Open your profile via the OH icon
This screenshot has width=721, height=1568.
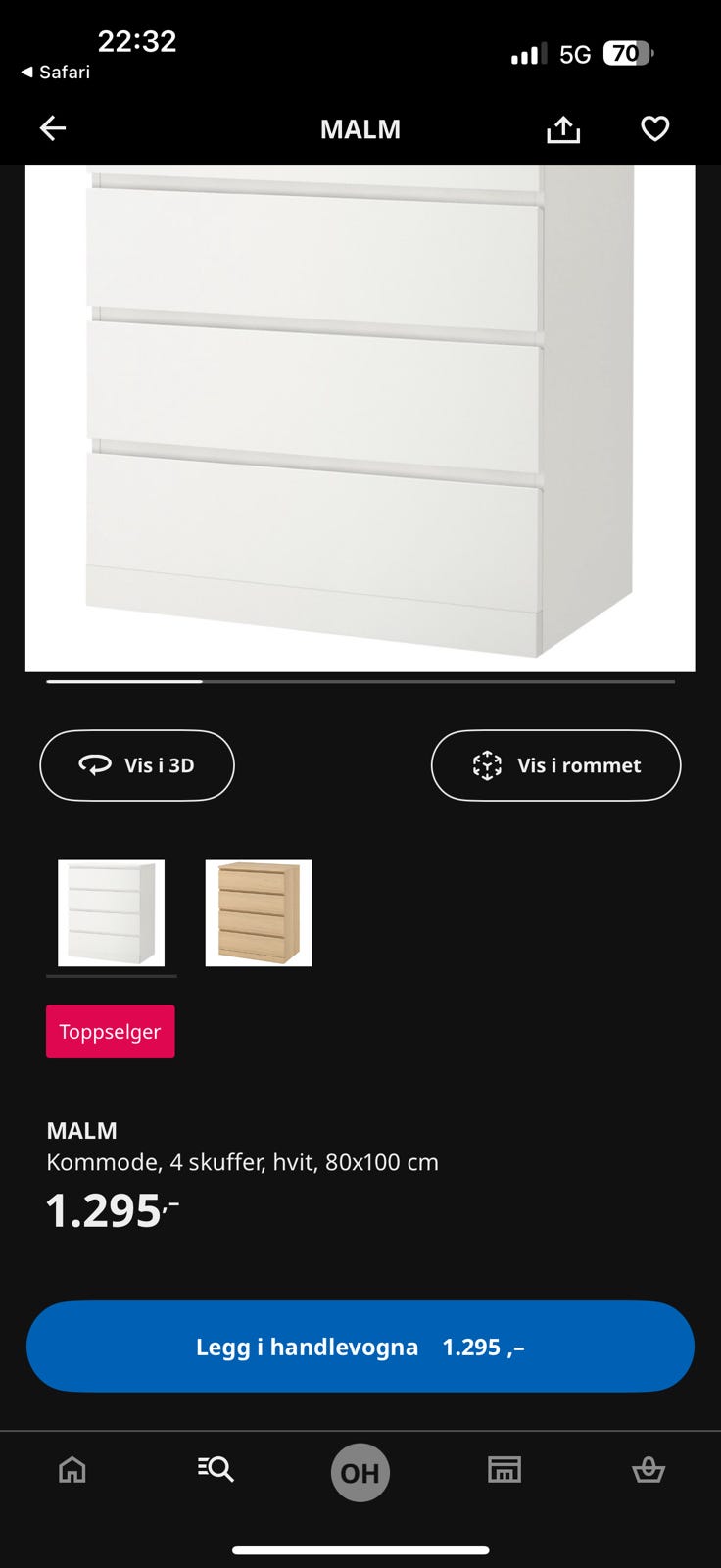360,1472
